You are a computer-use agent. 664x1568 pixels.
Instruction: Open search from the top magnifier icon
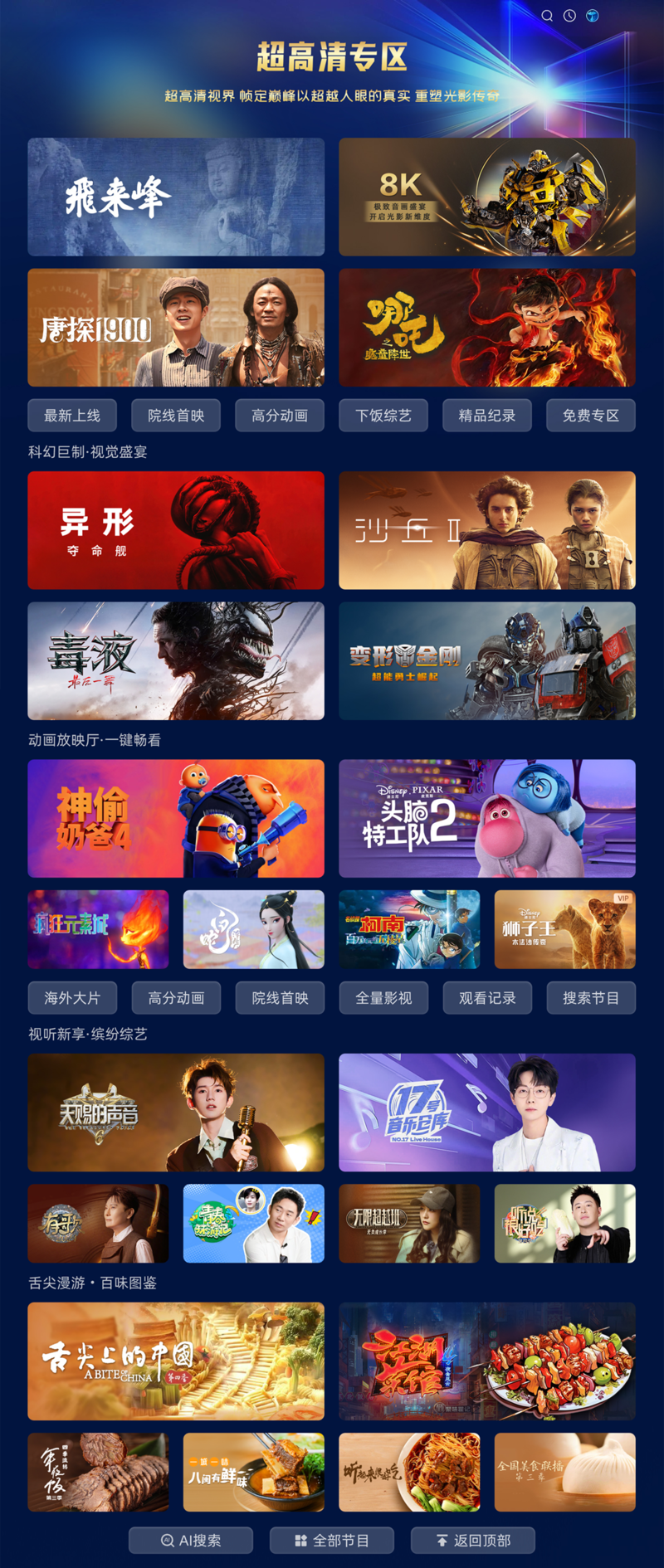tap(547, 16)
